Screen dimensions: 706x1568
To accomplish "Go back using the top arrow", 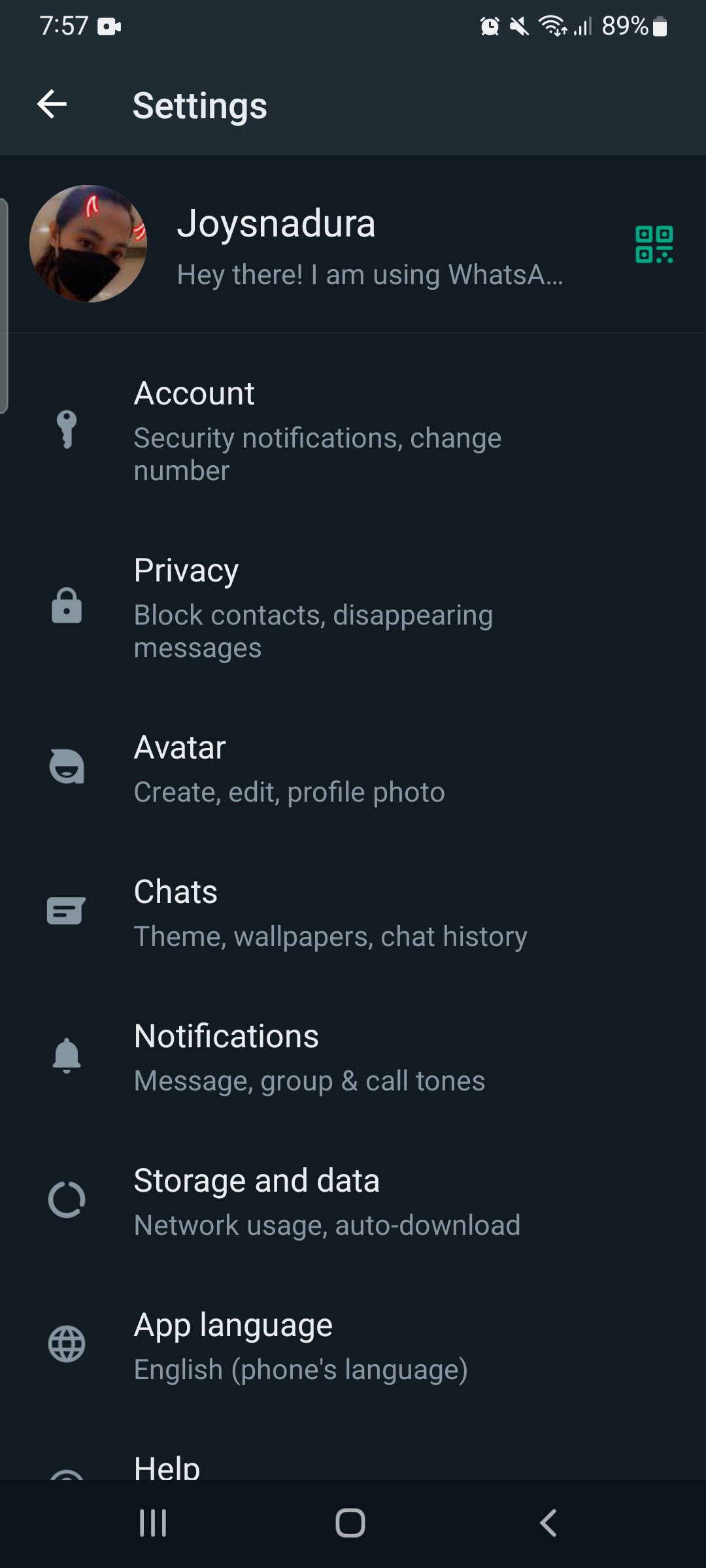I will pyautogui.click(x=52, y=105).
